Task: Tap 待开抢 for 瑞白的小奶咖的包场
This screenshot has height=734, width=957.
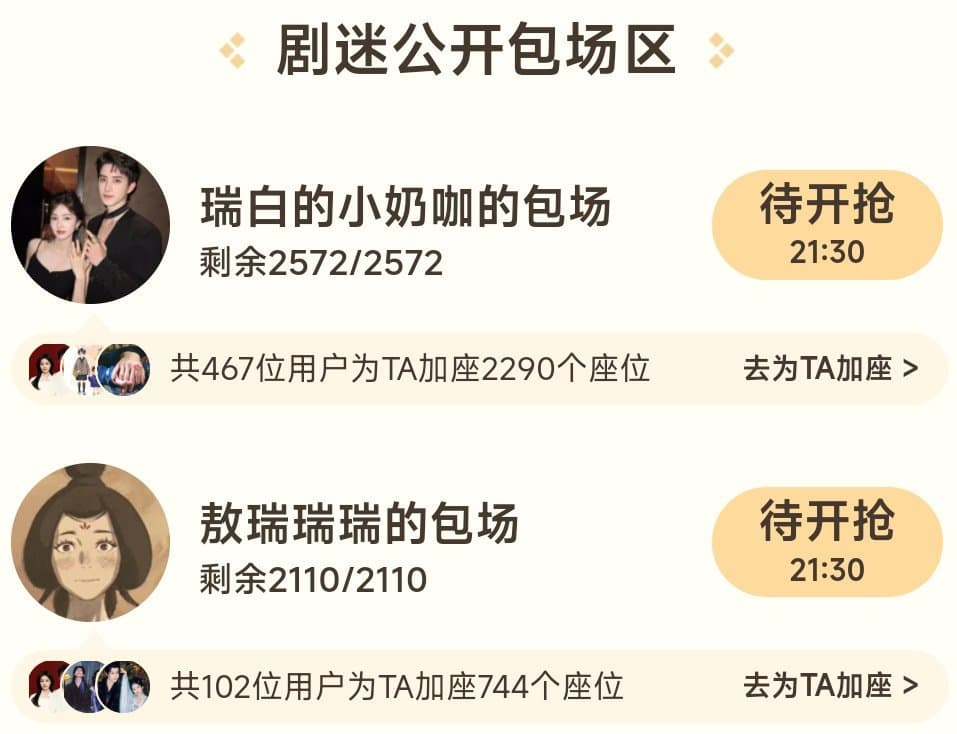Action: (826, 225)
